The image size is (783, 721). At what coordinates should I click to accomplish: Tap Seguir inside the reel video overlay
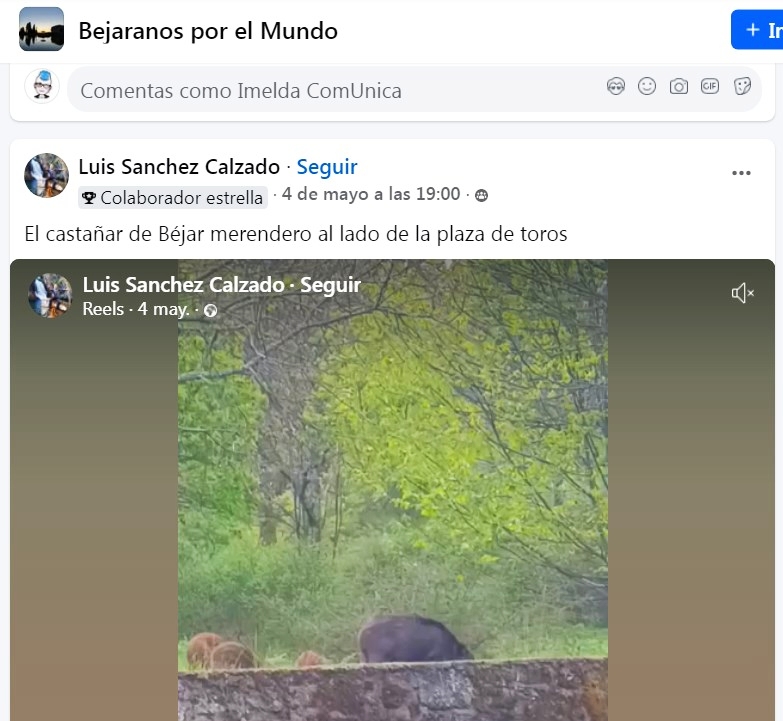pos(330,286)
